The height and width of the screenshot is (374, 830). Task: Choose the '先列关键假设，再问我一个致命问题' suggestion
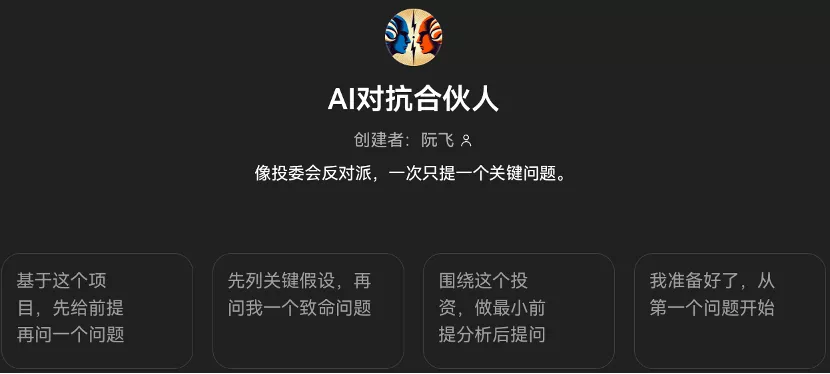(x=308, y=311)
